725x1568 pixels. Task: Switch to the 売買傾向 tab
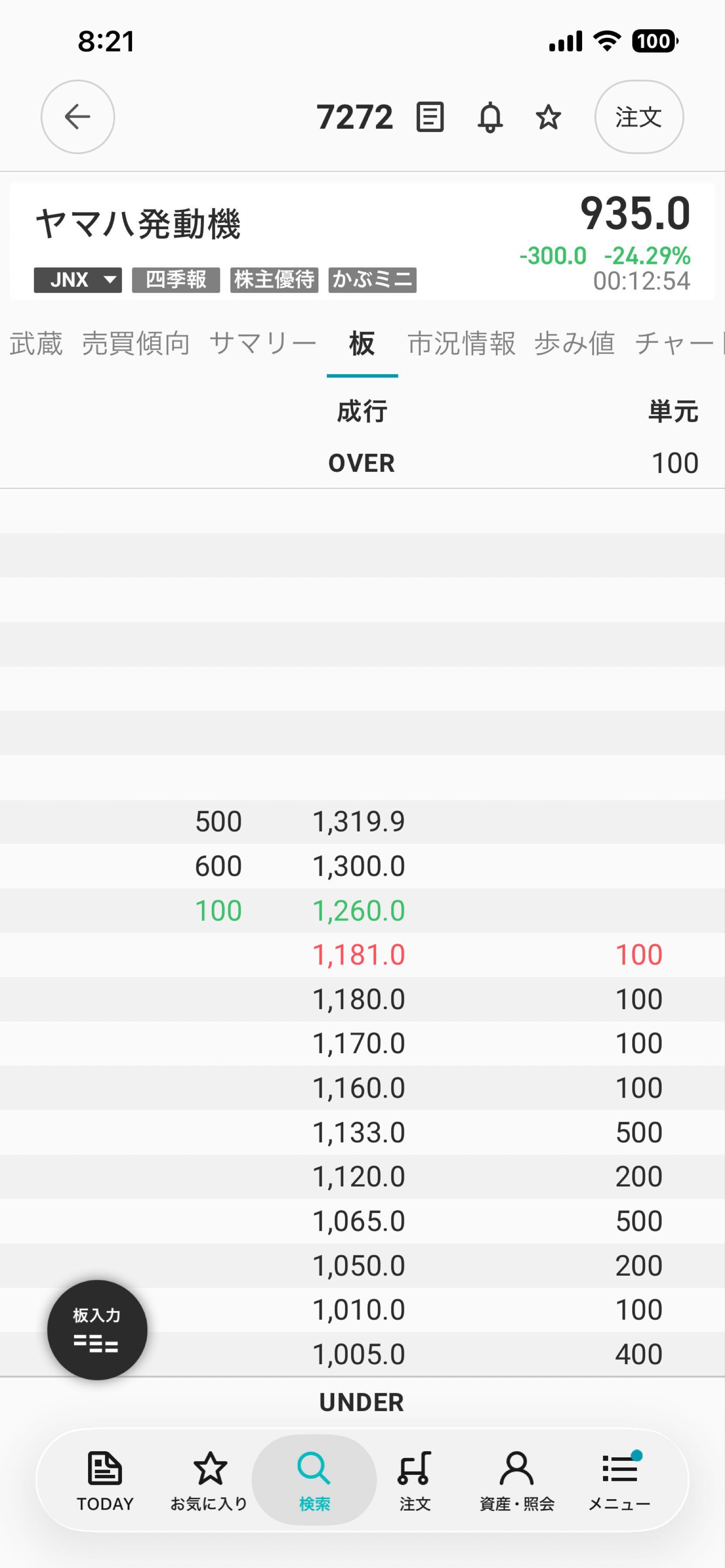136,343
